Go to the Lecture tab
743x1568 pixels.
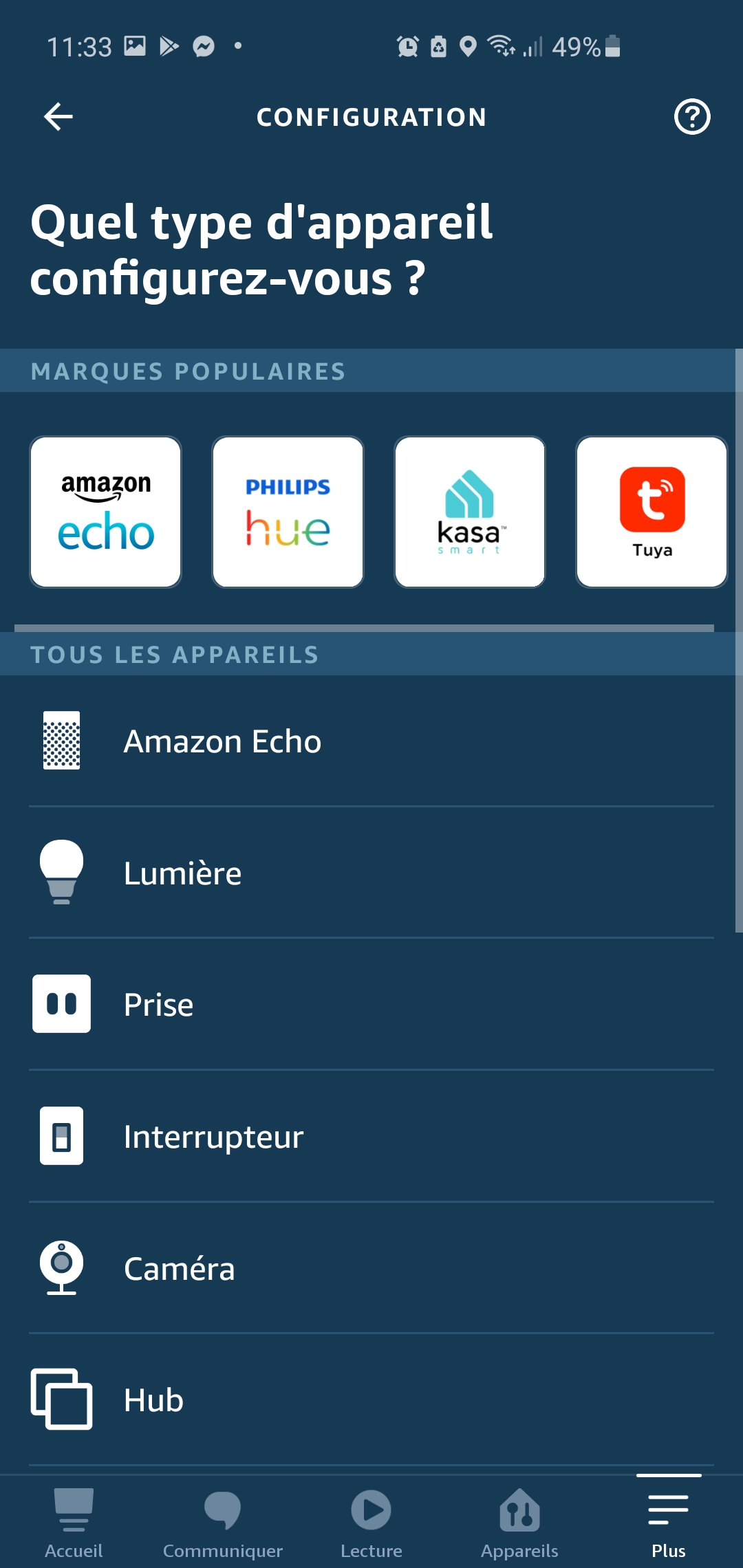(x=371, y=1522)
